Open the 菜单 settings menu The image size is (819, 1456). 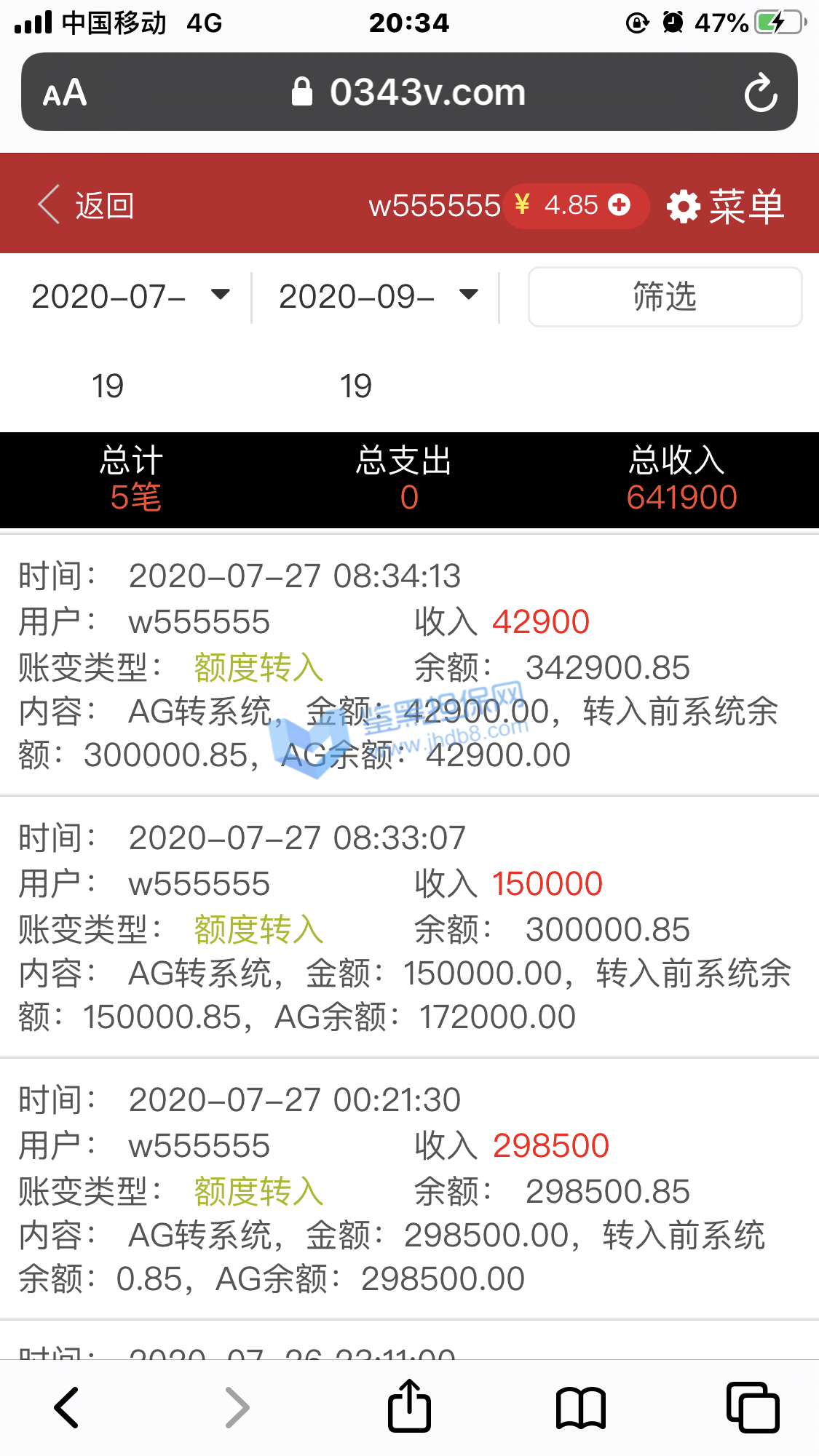[726, 206]
